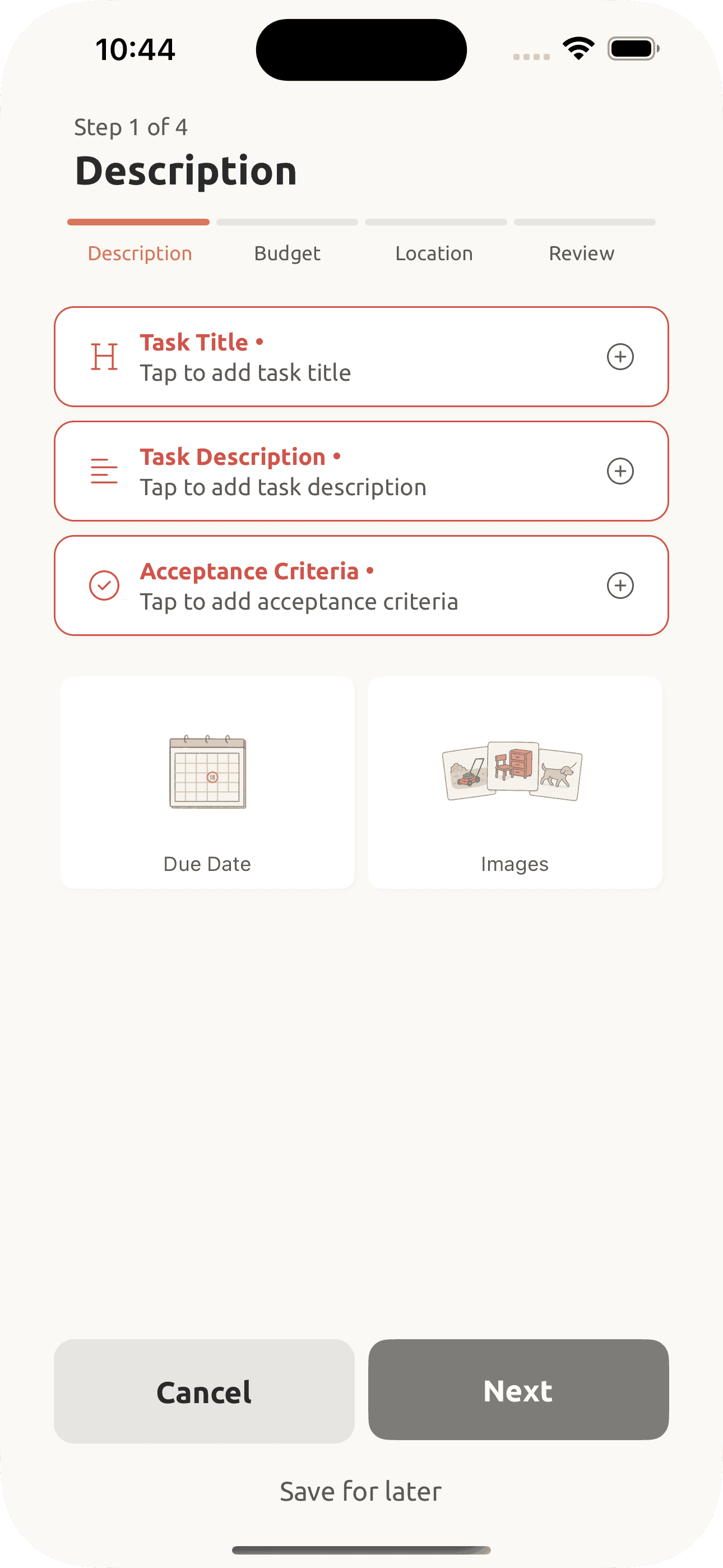Select the Description step tab

click(140, 253)
